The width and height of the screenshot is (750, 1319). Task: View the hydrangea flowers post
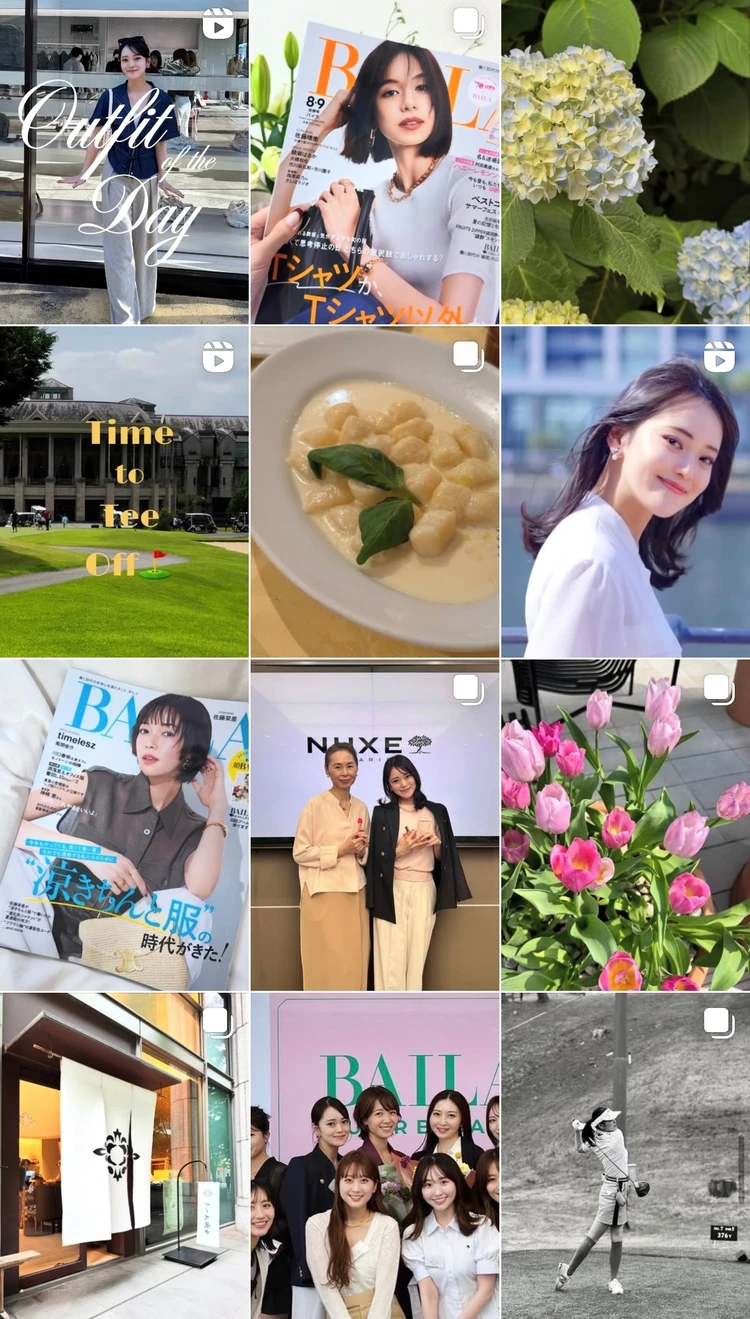click(x=626, y=161)
